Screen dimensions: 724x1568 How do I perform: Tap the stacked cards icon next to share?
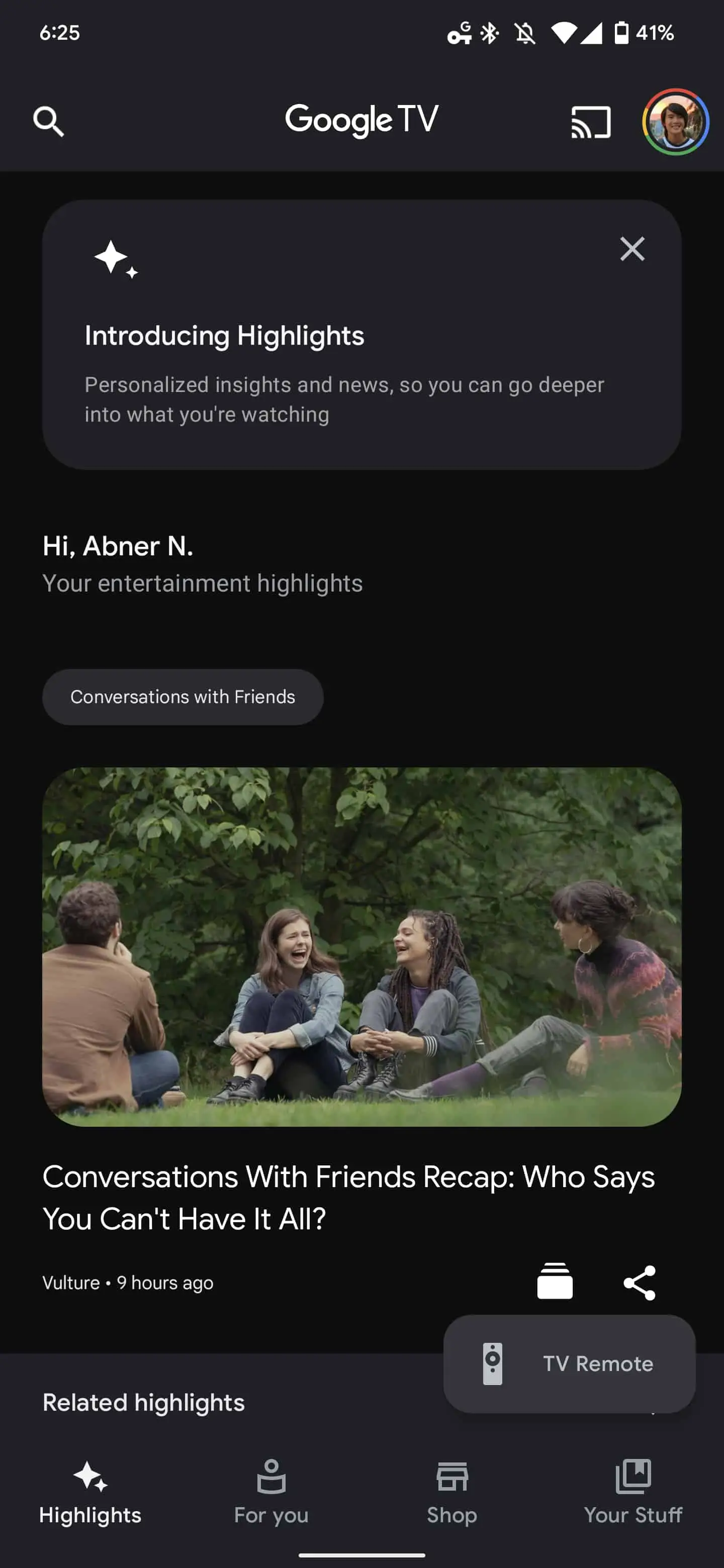coord(554,1282)
